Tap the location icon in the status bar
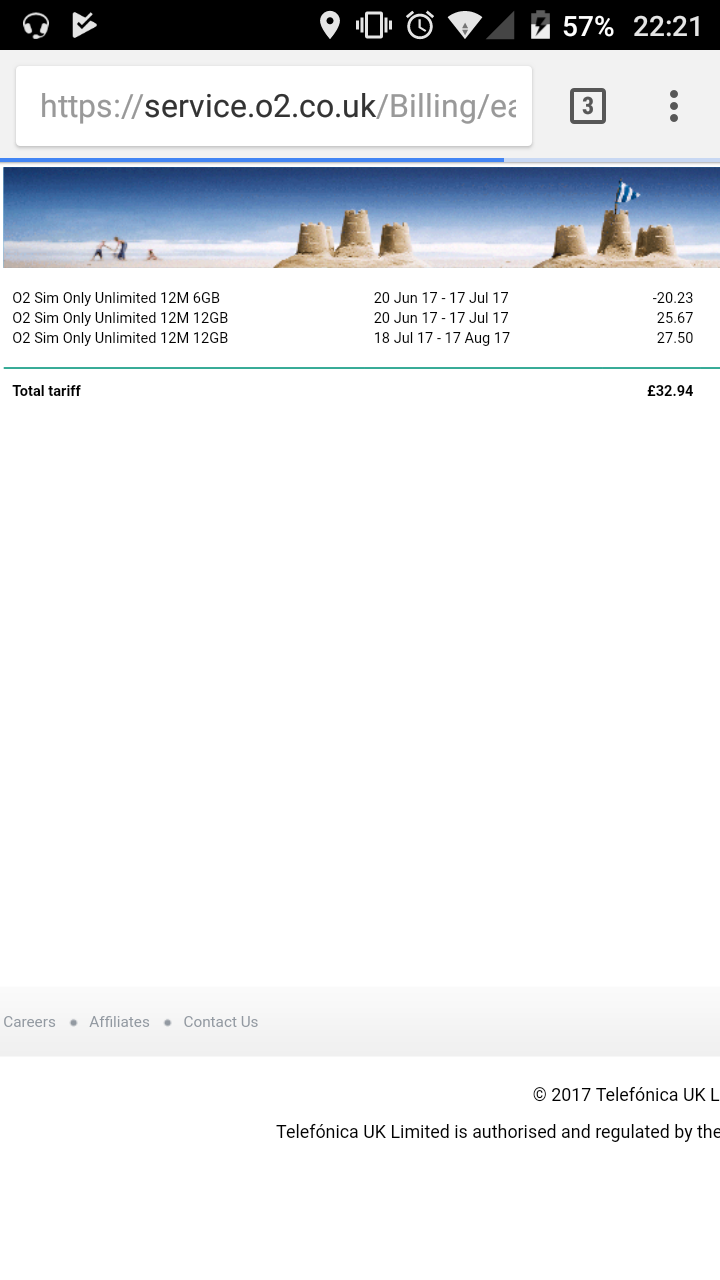Image resolution: width=720 pixels, height=1280 pixels. pyautogui.click(x=330, y=25)
